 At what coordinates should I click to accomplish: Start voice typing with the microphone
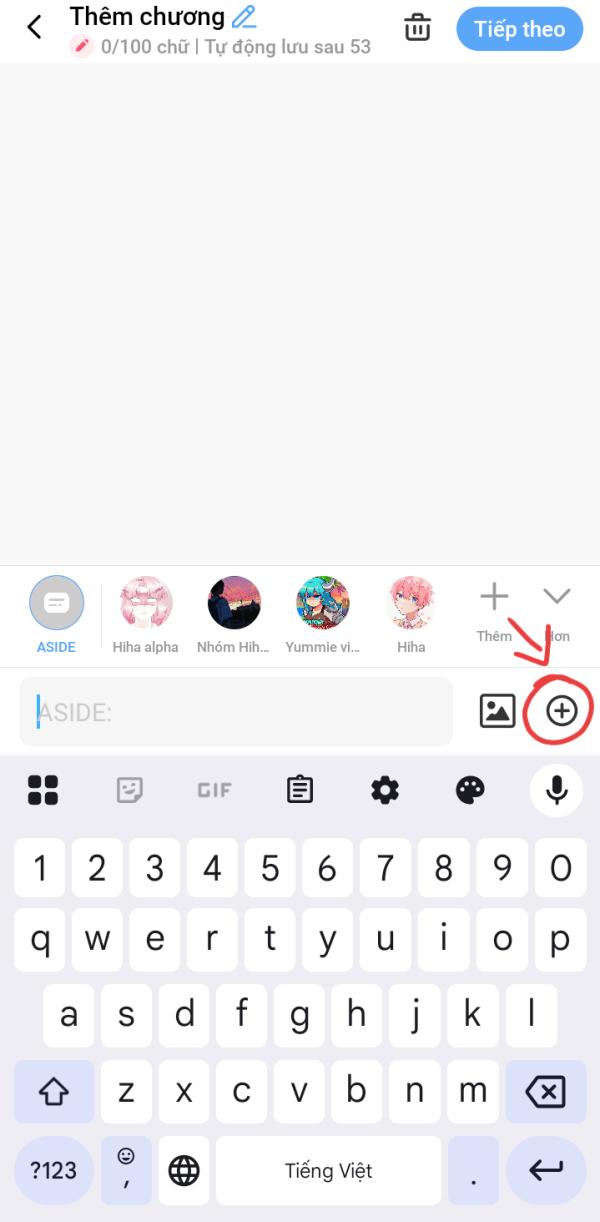556,790
